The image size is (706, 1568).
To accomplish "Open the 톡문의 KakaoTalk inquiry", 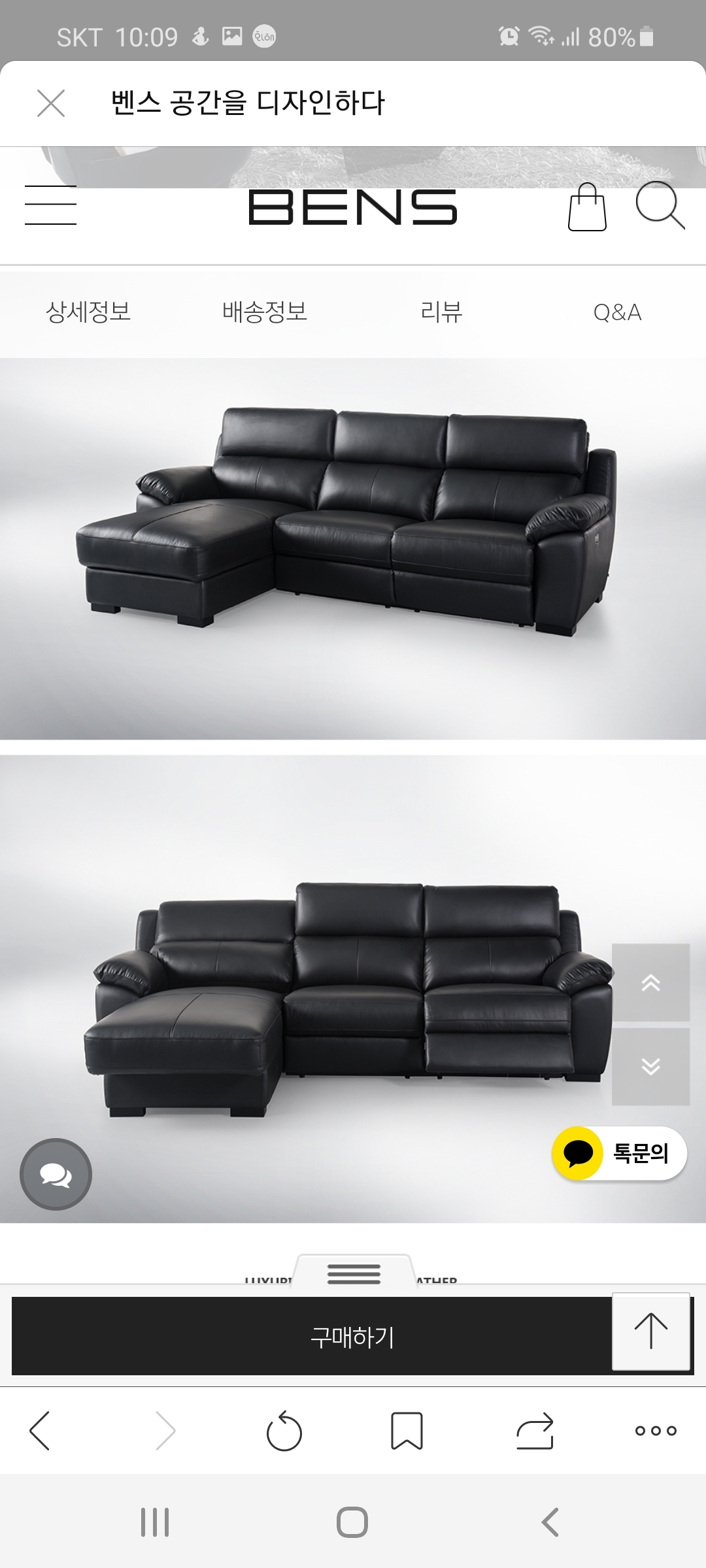I will (x=620, y=1153).
